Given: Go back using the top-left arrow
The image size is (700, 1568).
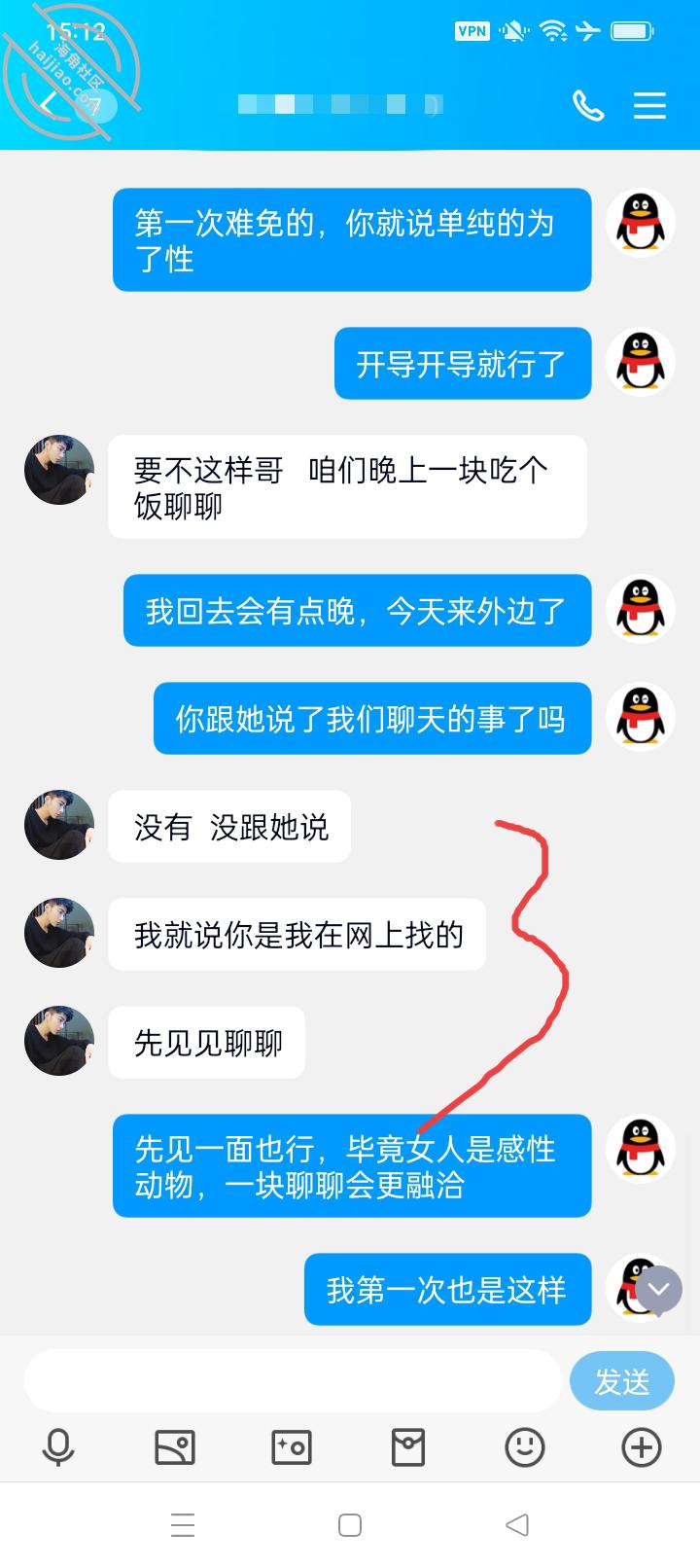Looking at the screenshot, I should tap(49, 103).
